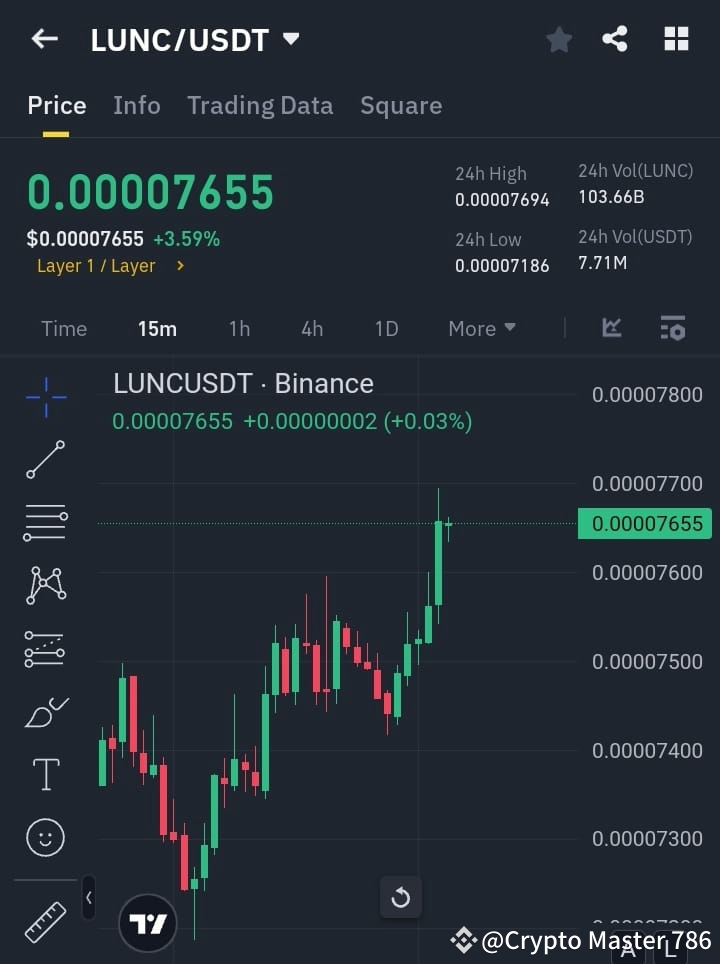This screenshot has width=720, height=964.
Task: Select the measure ruler tool
Action: 45,920
